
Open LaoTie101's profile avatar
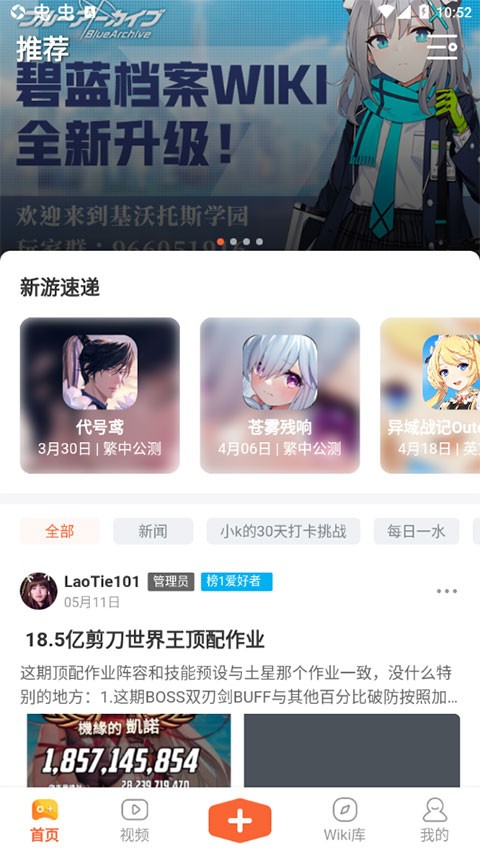point(39,591)
